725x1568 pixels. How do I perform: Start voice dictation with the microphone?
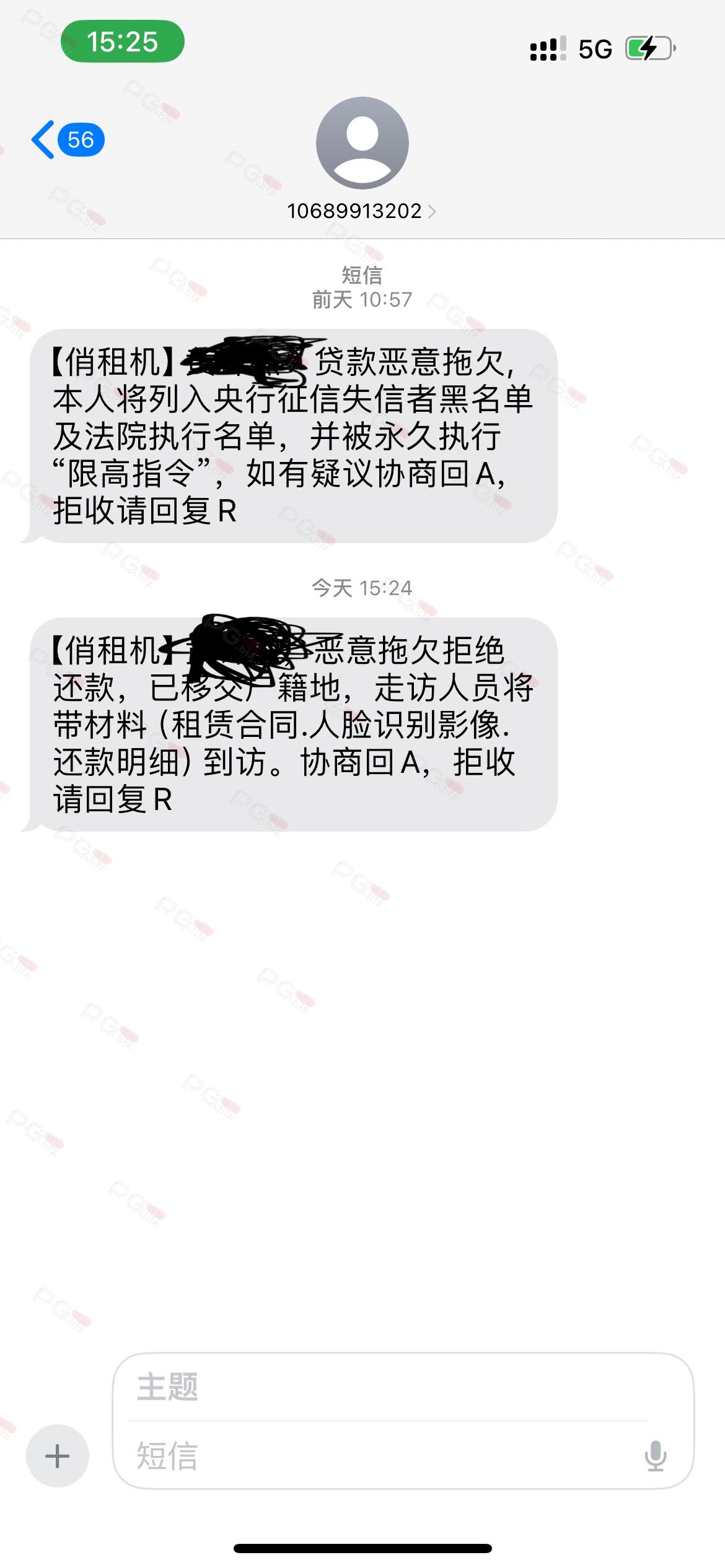click(656, 1456)
